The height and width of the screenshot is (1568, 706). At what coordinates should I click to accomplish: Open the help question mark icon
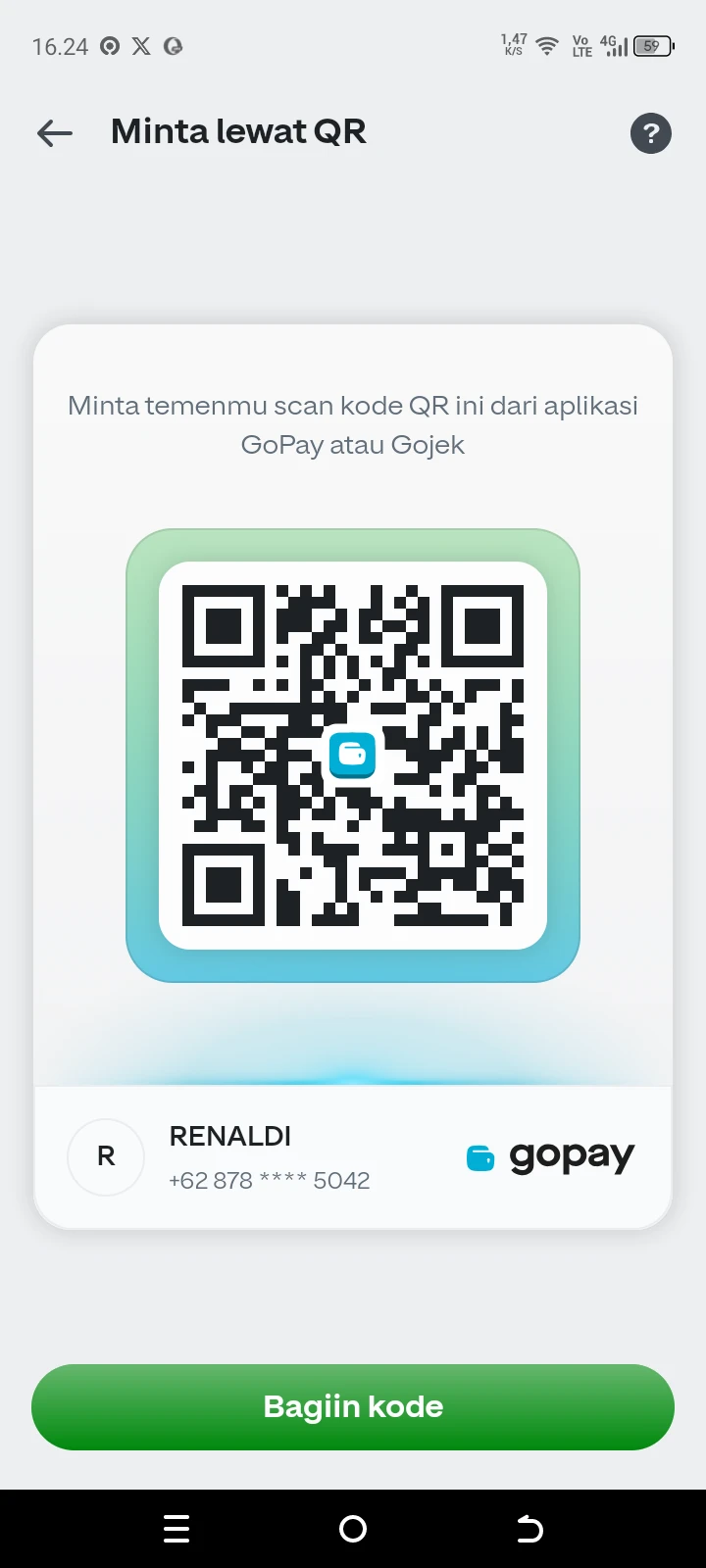[x=650, y=132]
